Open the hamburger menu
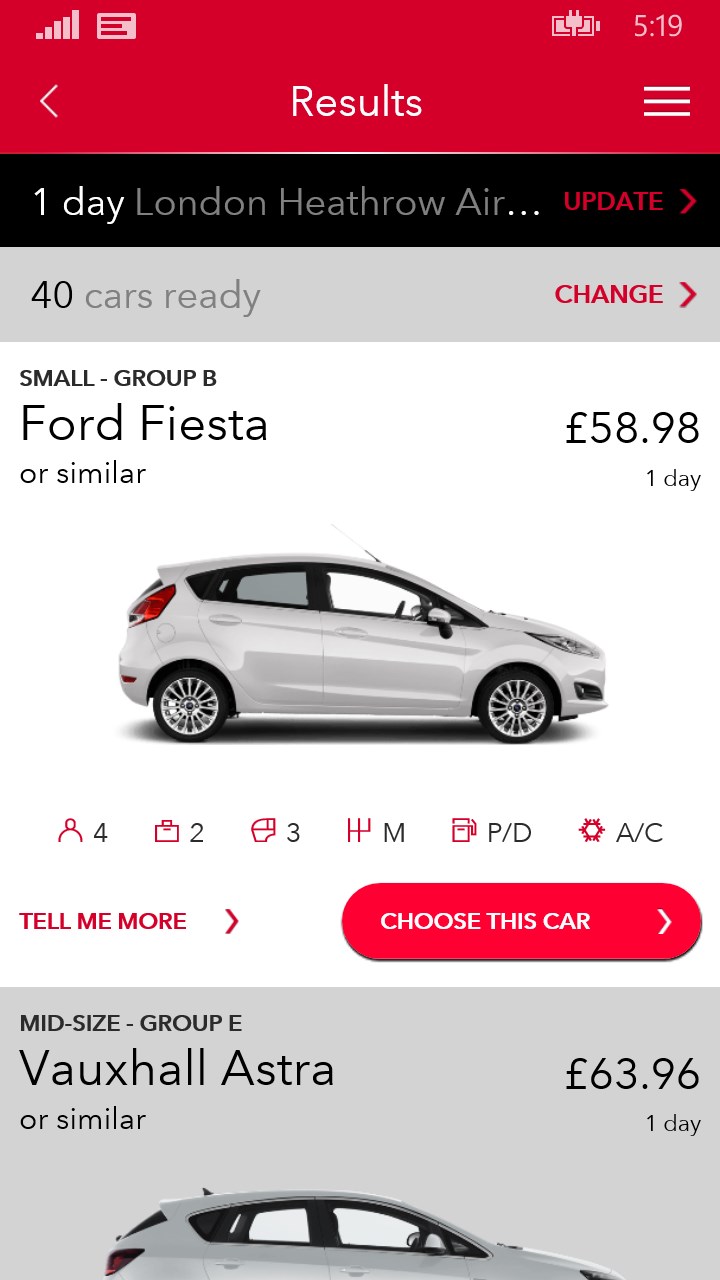The height and width of the screenshot is (1280, 720). pyautogui.click(x=667, y=101)
